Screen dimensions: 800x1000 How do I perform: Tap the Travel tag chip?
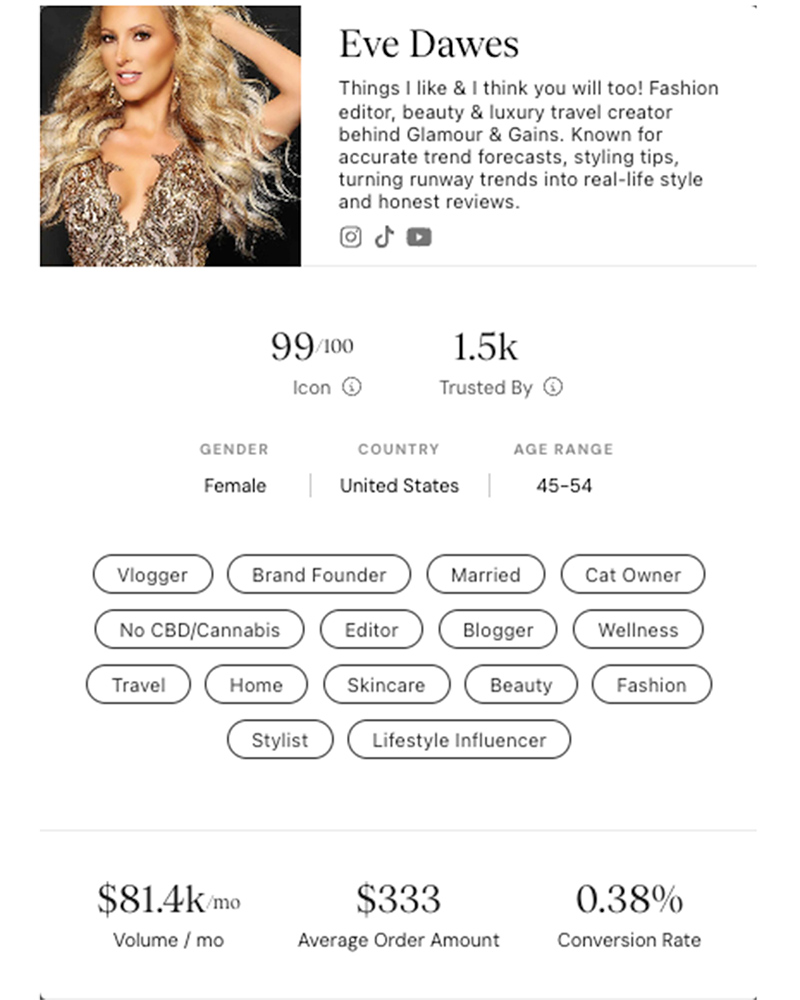[138, 685]
